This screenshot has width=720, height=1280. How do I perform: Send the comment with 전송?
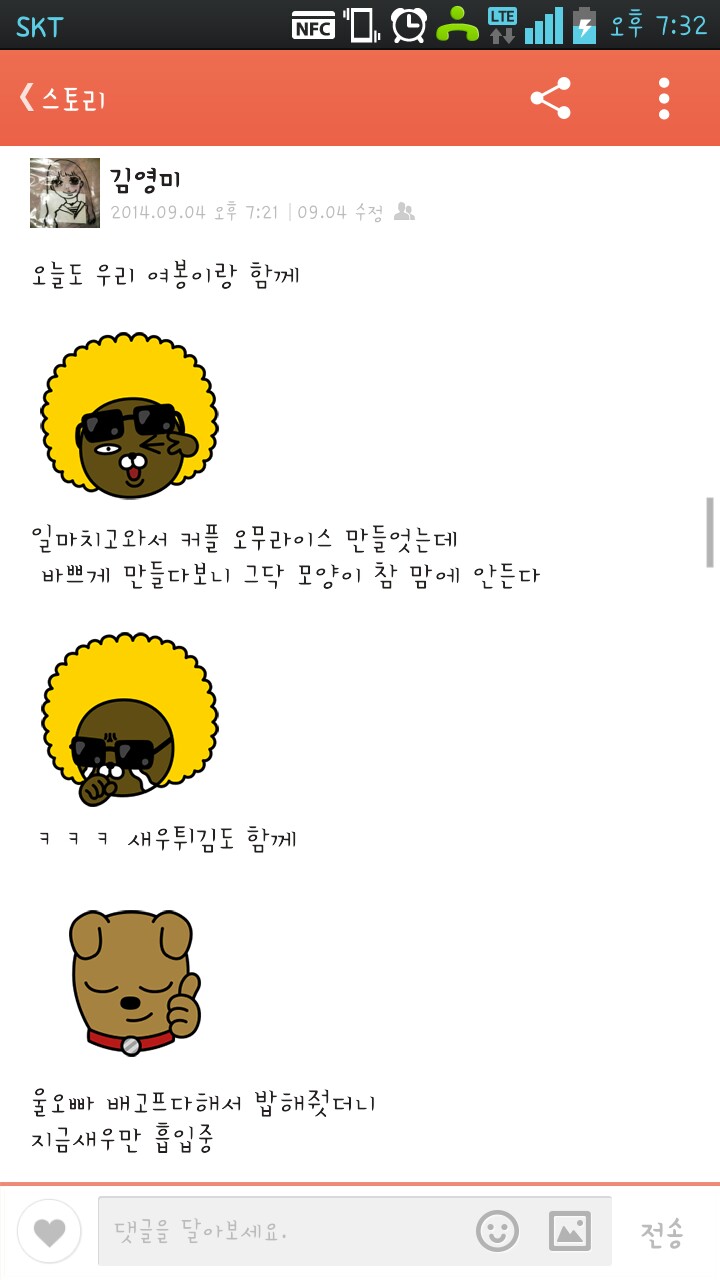(662, 1233)
